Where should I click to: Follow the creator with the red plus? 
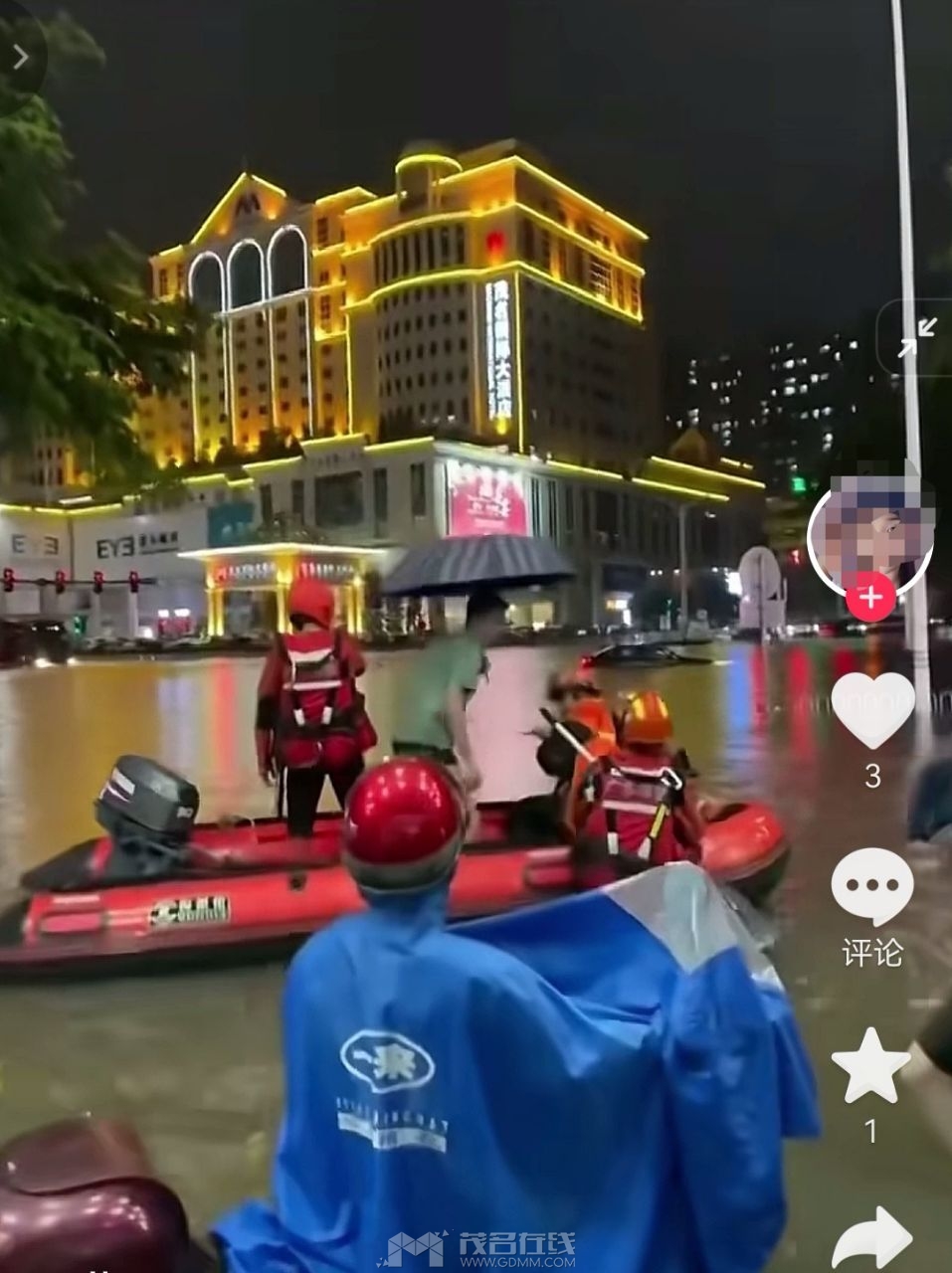(x=870, y=598)
